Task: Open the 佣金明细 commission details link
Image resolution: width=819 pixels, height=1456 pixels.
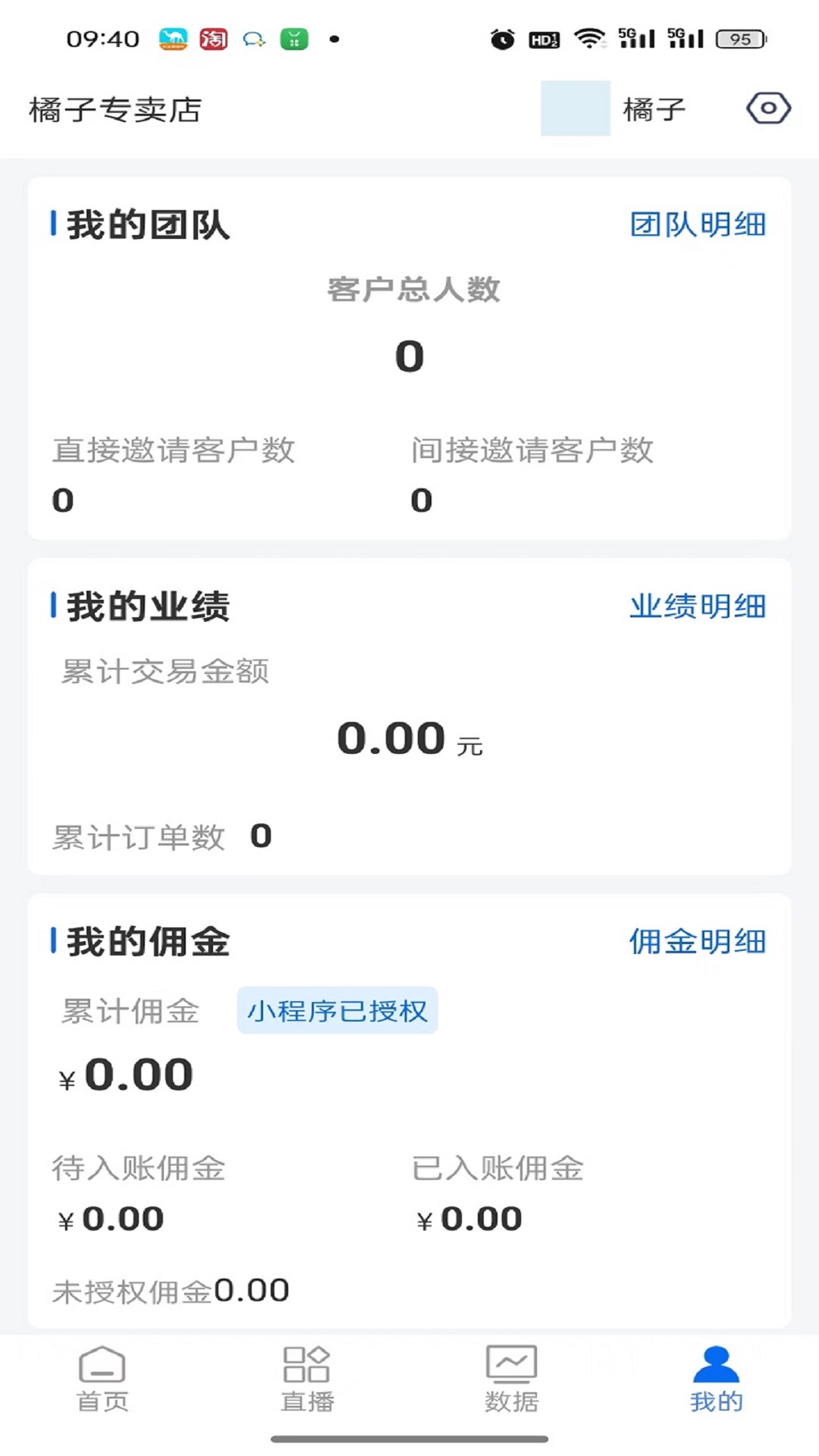Action: [697, 940]
